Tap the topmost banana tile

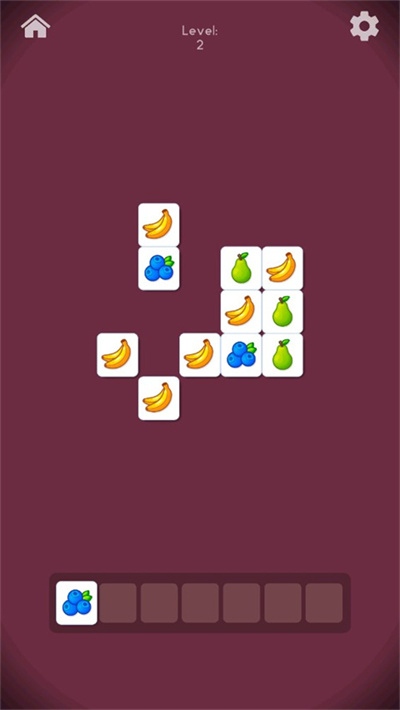(159, 225)
